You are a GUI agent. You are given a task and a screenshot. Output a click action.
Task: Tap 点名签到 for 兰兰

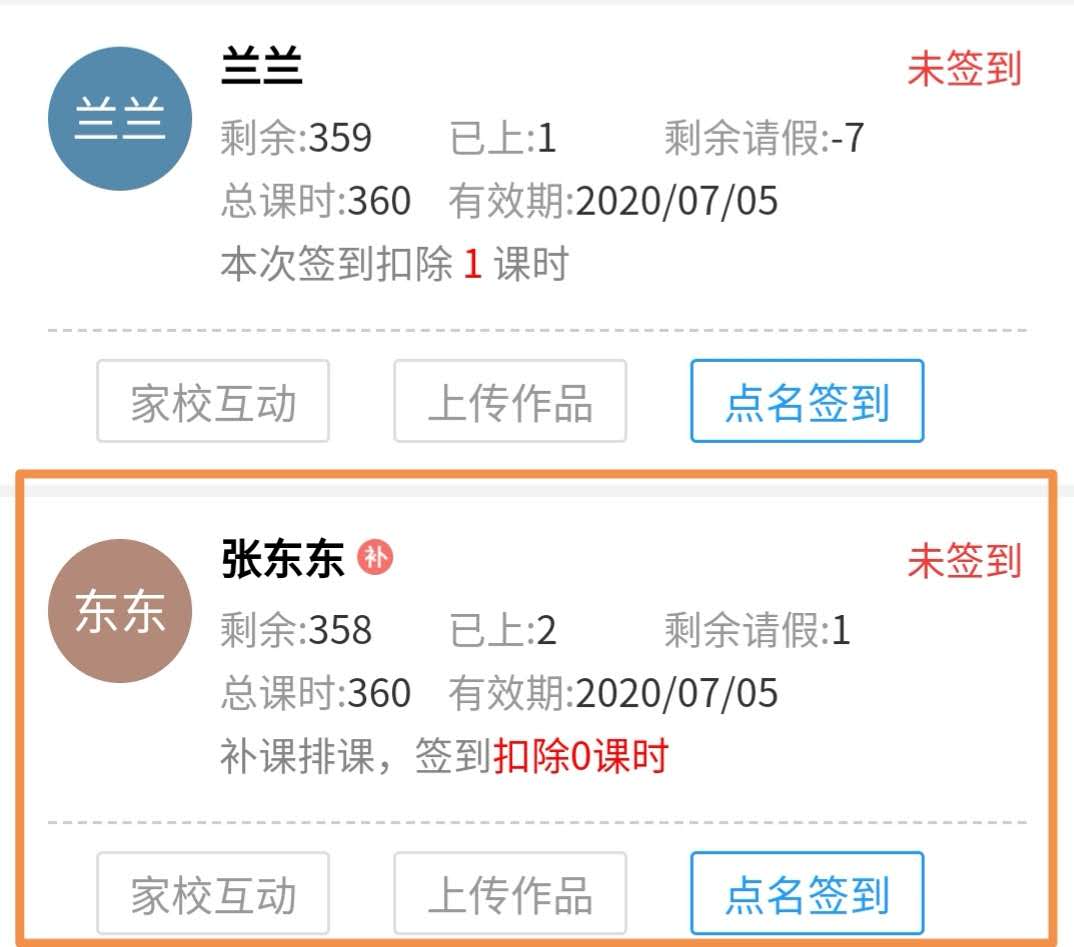[807, 402]
